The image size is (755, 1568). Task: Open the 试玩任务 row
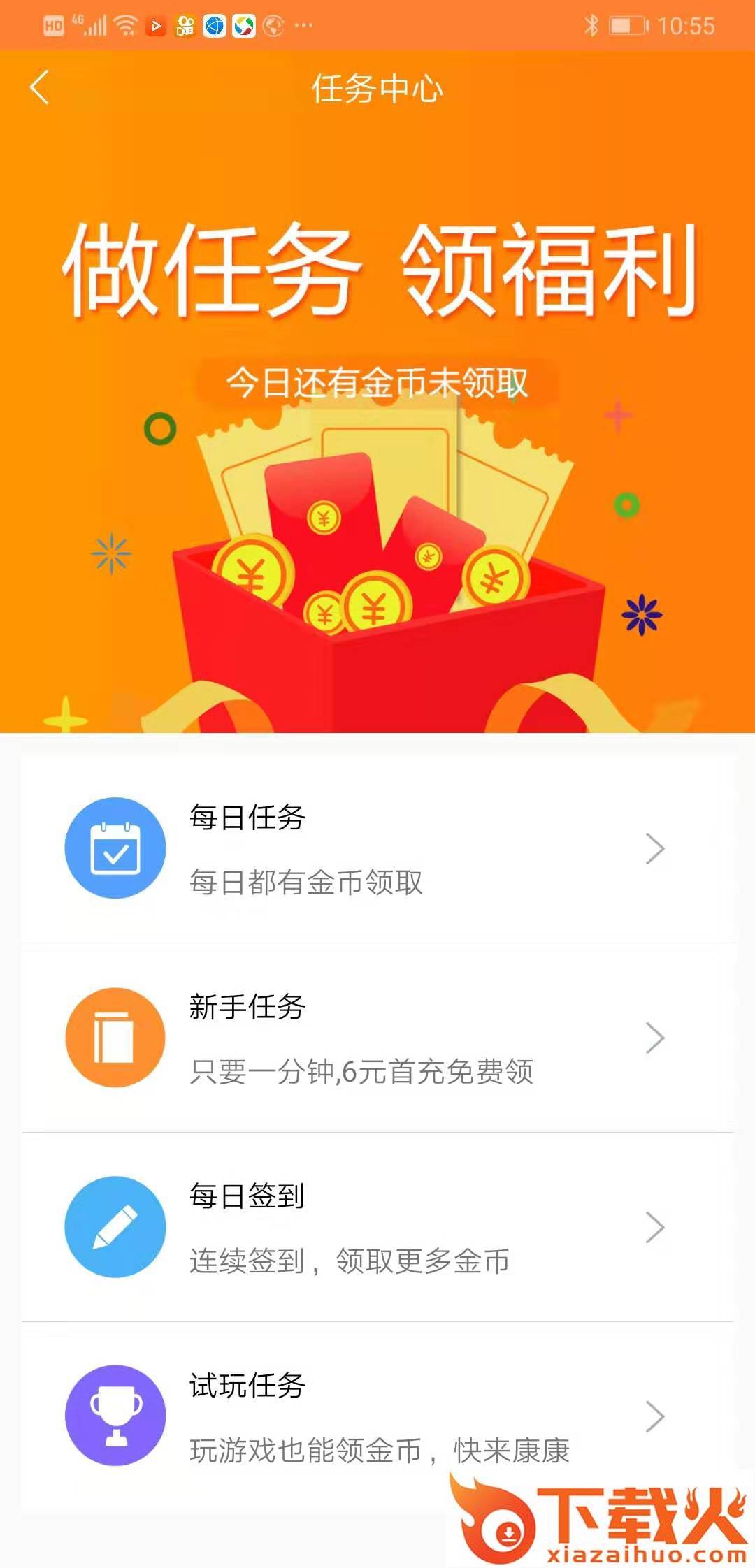377,1416
